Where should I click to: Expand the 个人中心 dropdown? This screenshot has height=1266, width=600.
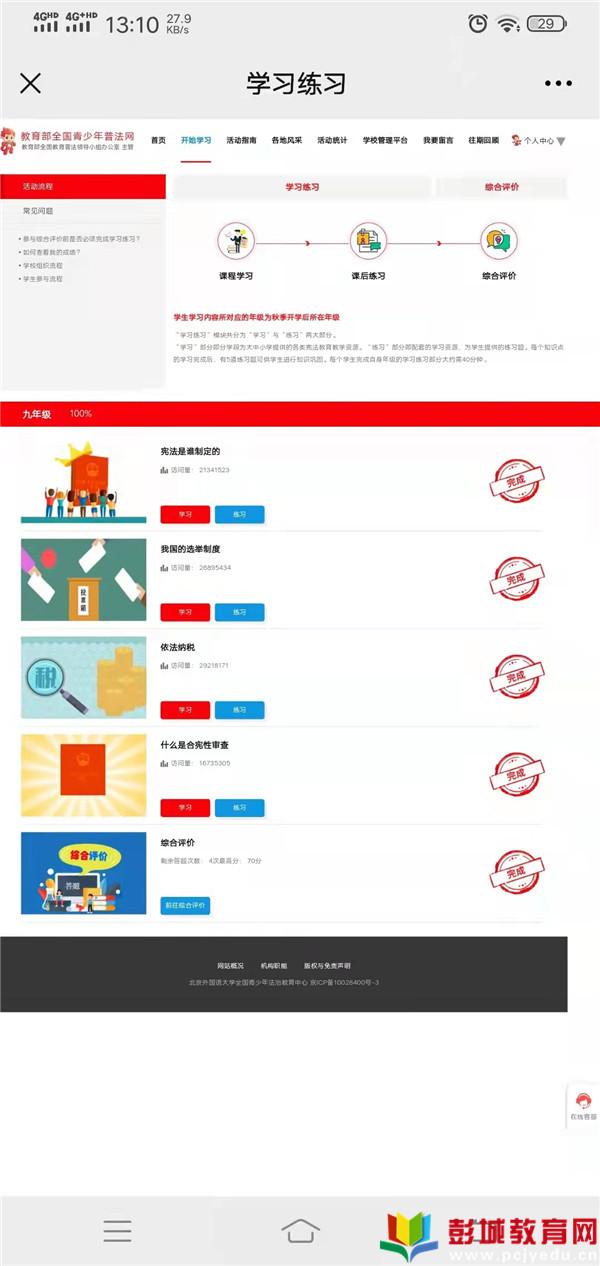(x=540, y=141)
